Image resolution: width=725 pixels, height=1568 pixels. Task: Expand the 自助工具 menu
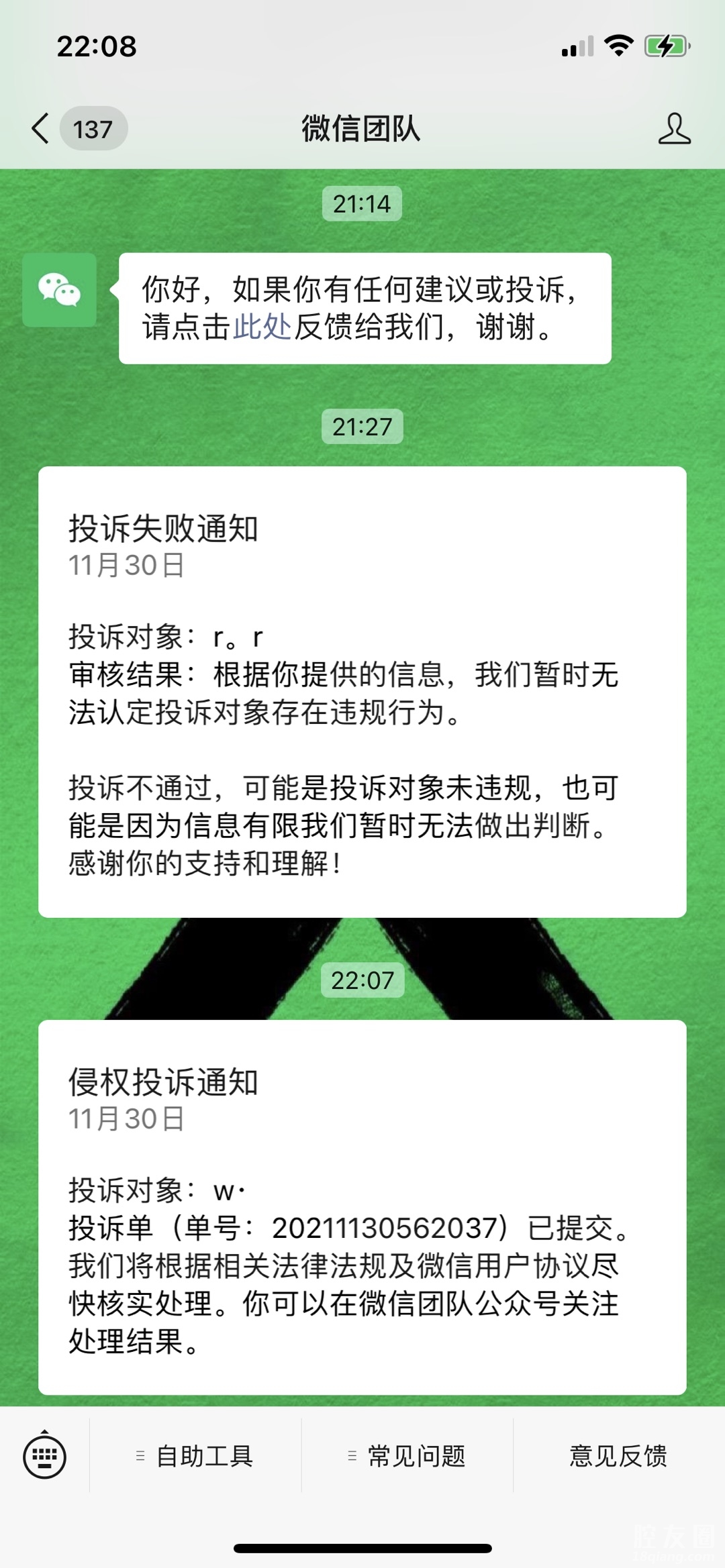tap(195, 1456)
